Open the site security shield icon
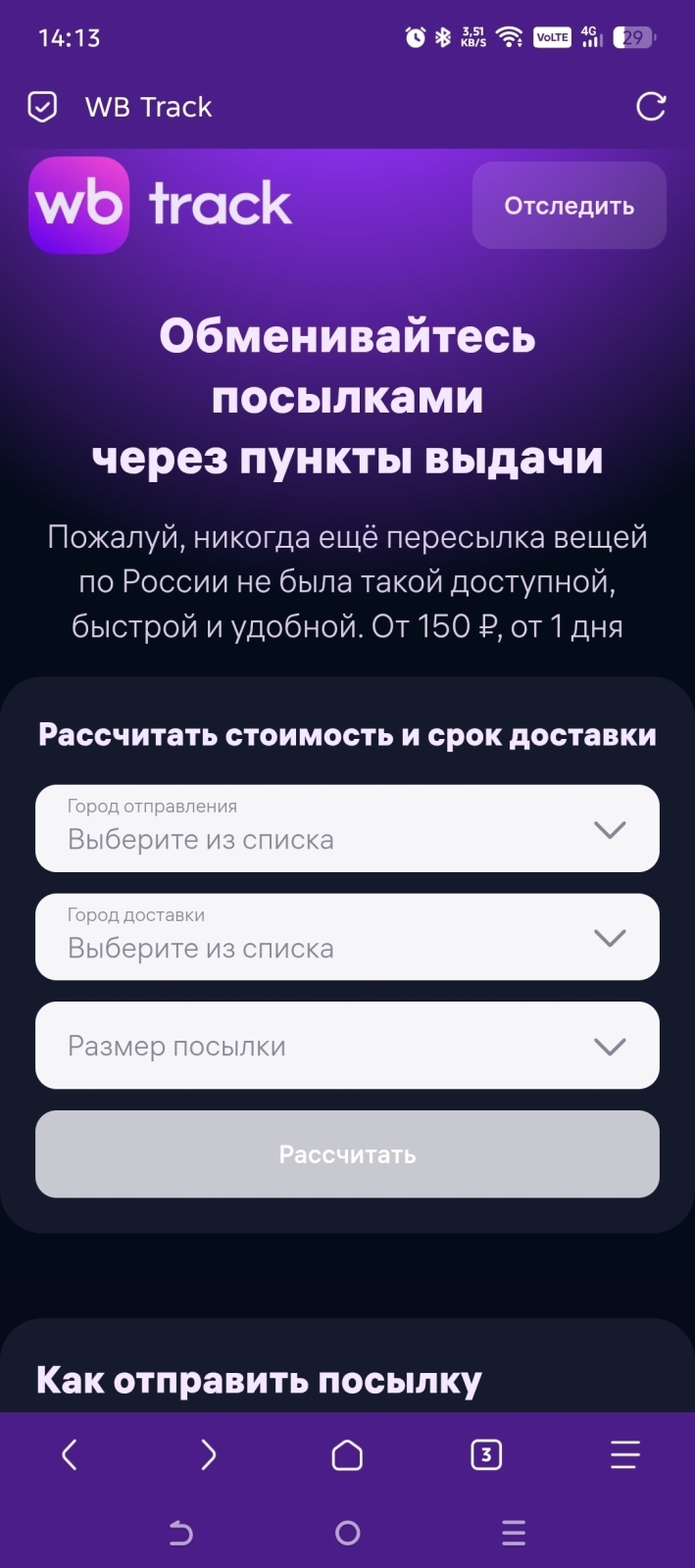This screenshot has width=695, height=1568. point(42,107)
